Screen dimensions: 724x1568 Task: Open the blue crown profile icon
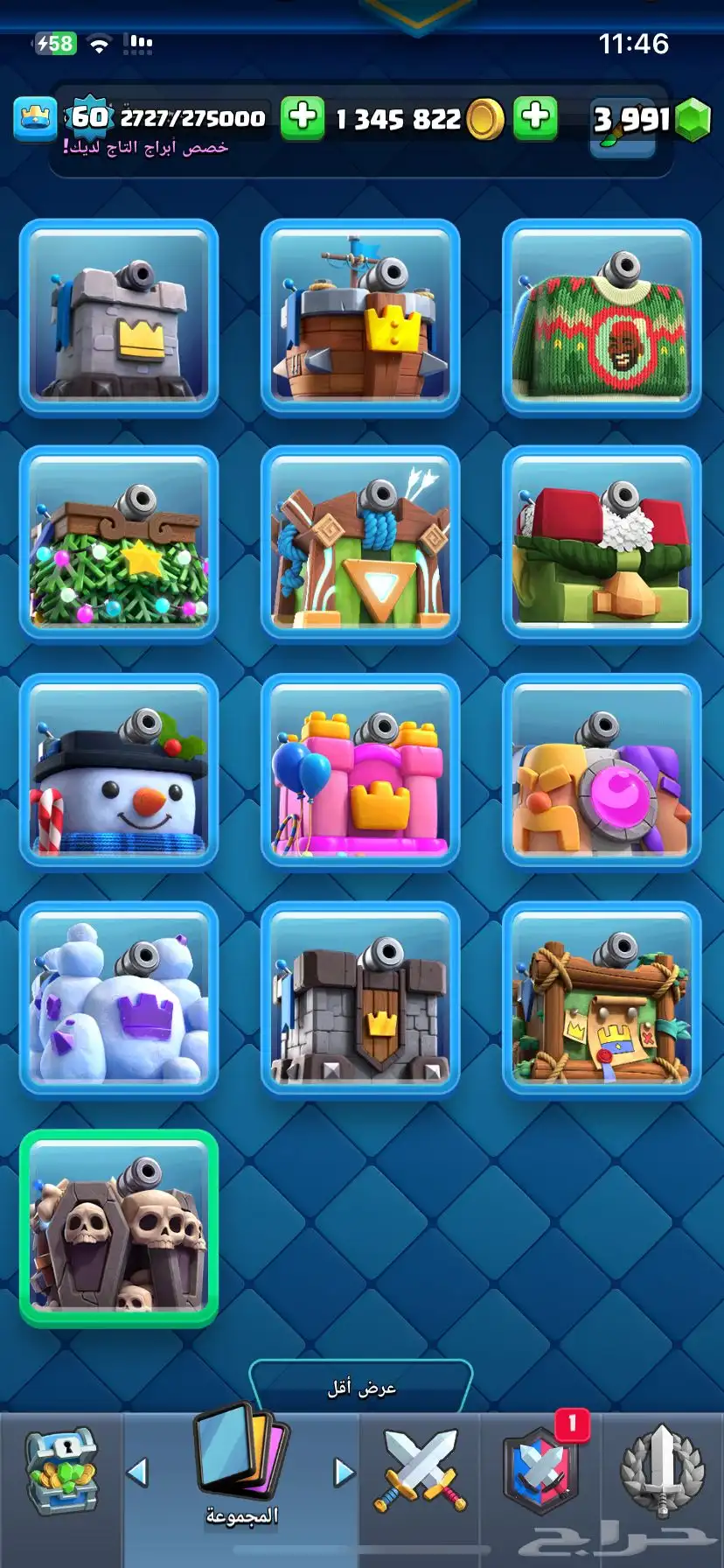click(x=36, y=119)
